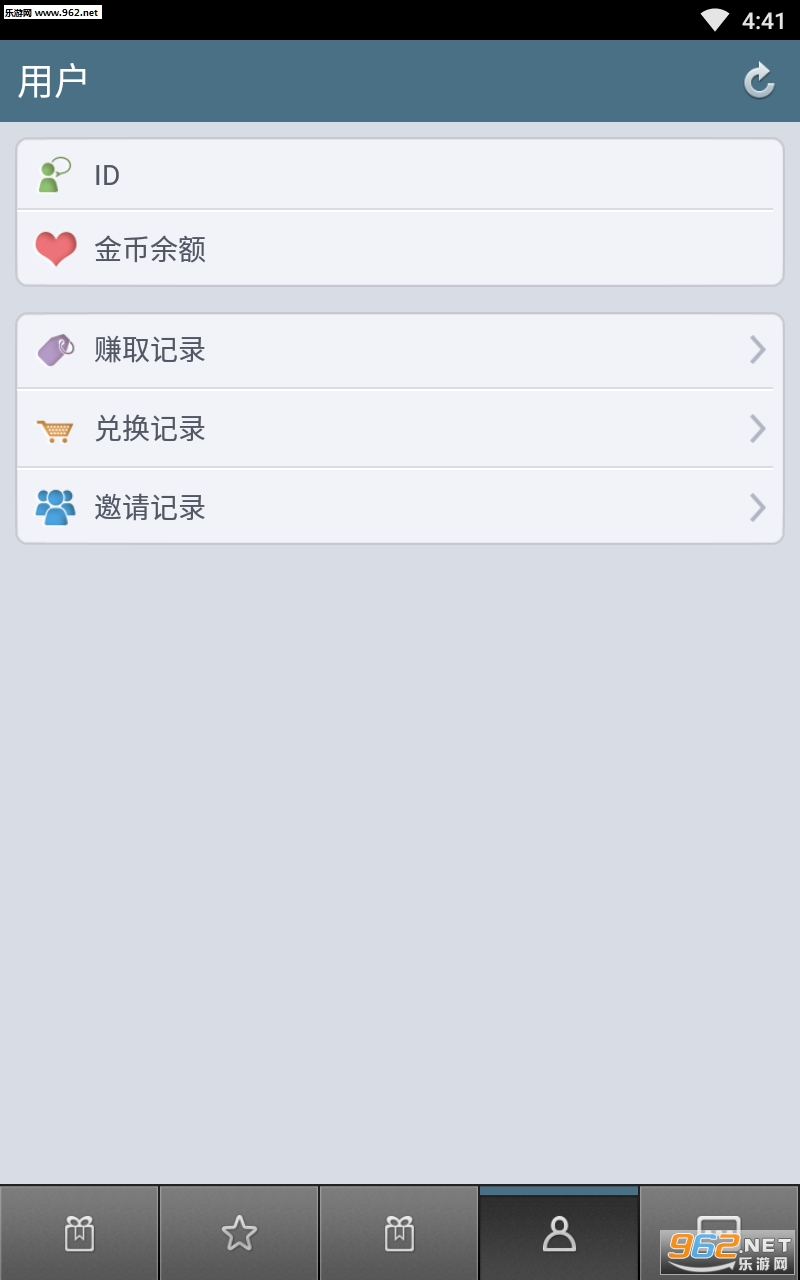
Task: Open 邀请记录 invitation records
Action: coord(400,507)
